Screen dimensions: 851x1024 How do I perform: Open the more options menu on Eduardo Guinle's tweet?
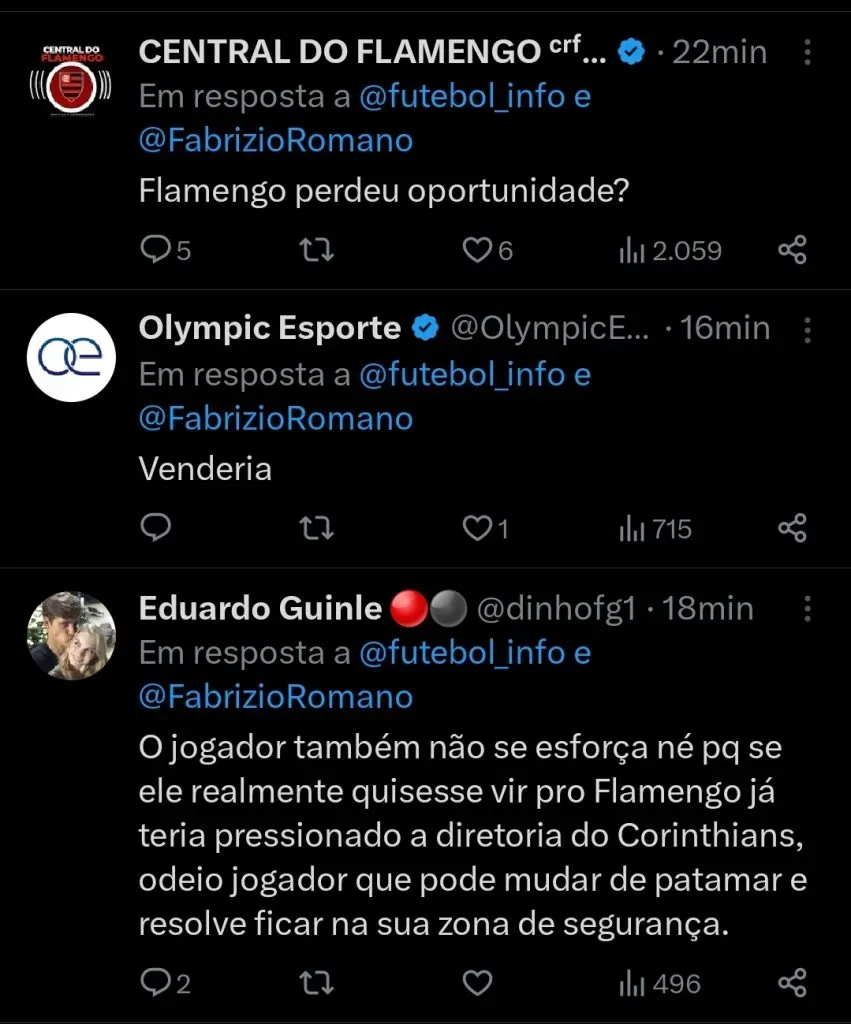click(807, 607)
